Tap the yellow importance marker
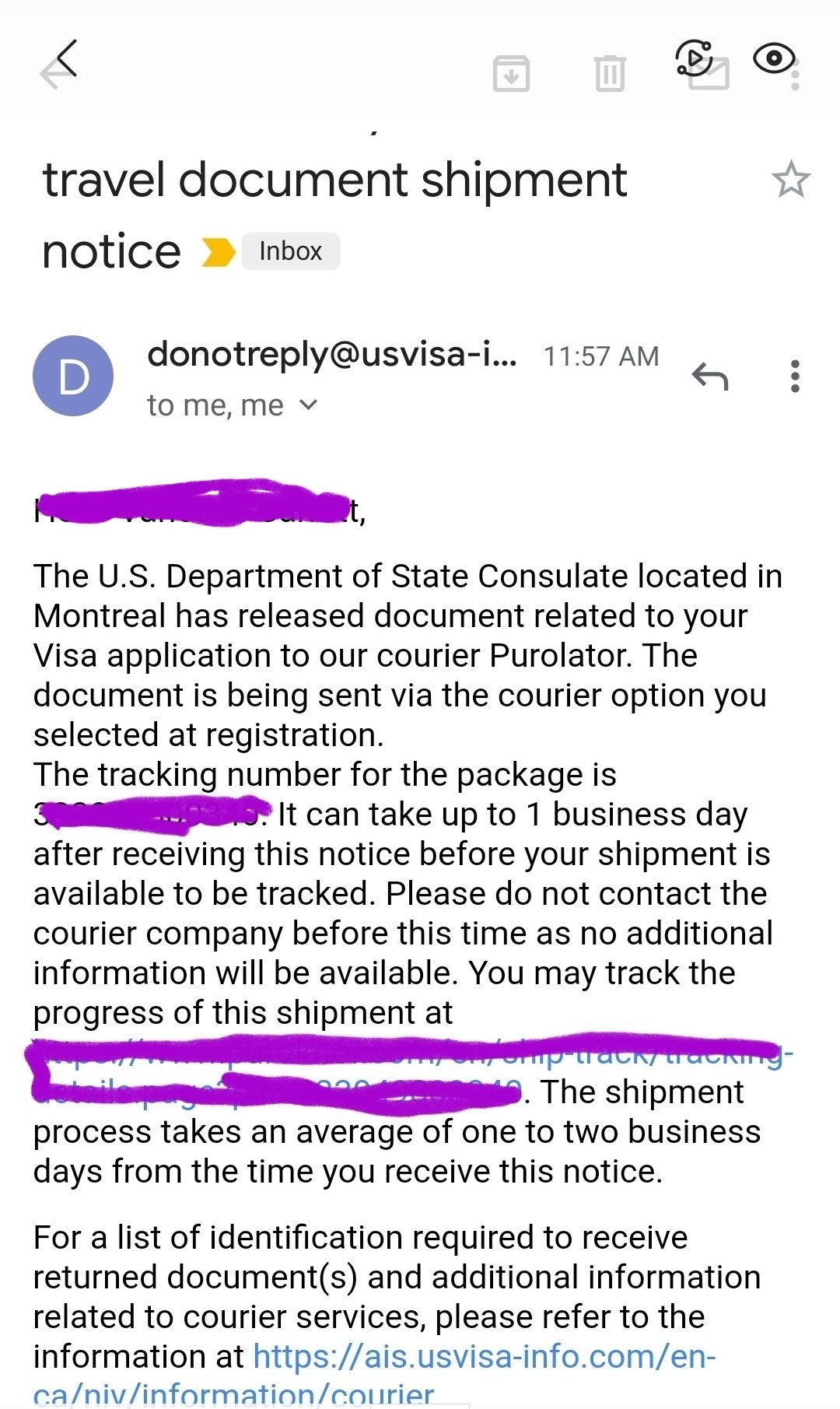The height and width of the screenshot is (1409, 840). [218, 252]
